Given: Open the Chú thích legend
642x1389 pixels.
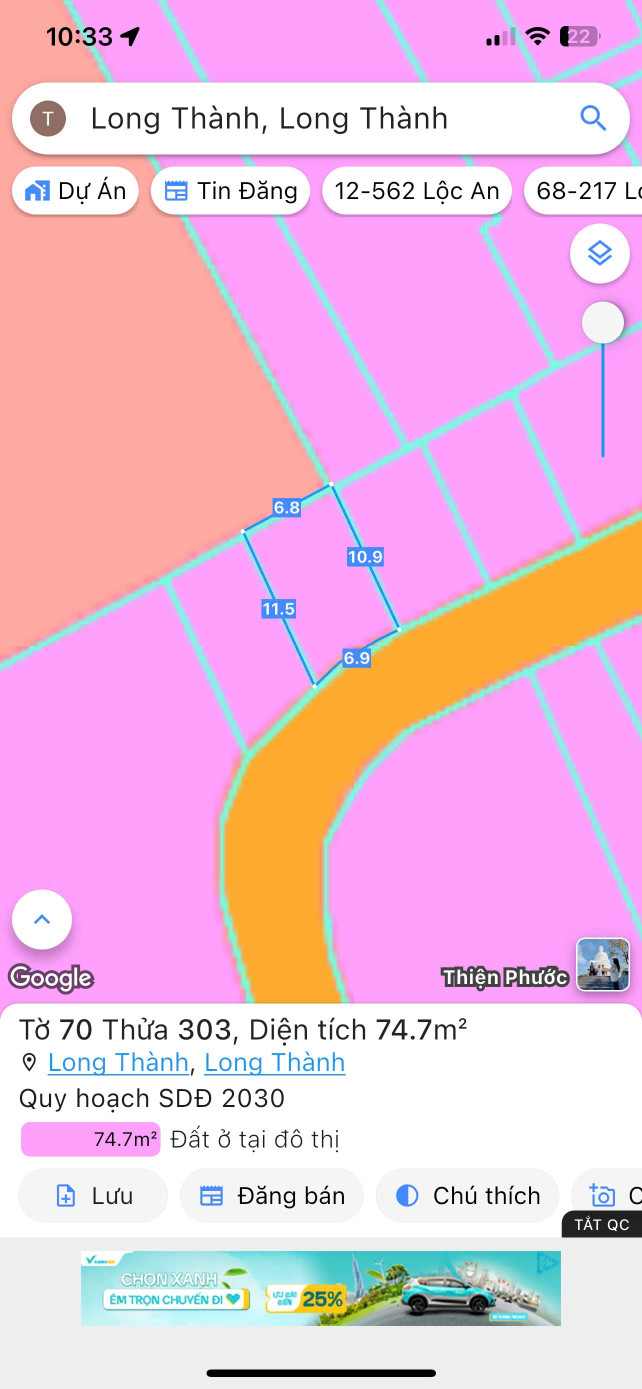Looking at the screenshot, I should [x=468, y=1196].
